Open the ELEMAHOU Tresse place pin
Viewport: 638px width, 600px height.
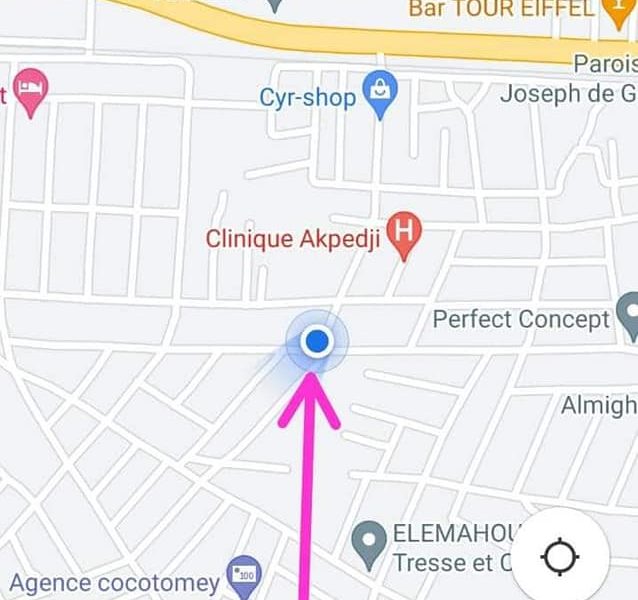coord(369,541)
